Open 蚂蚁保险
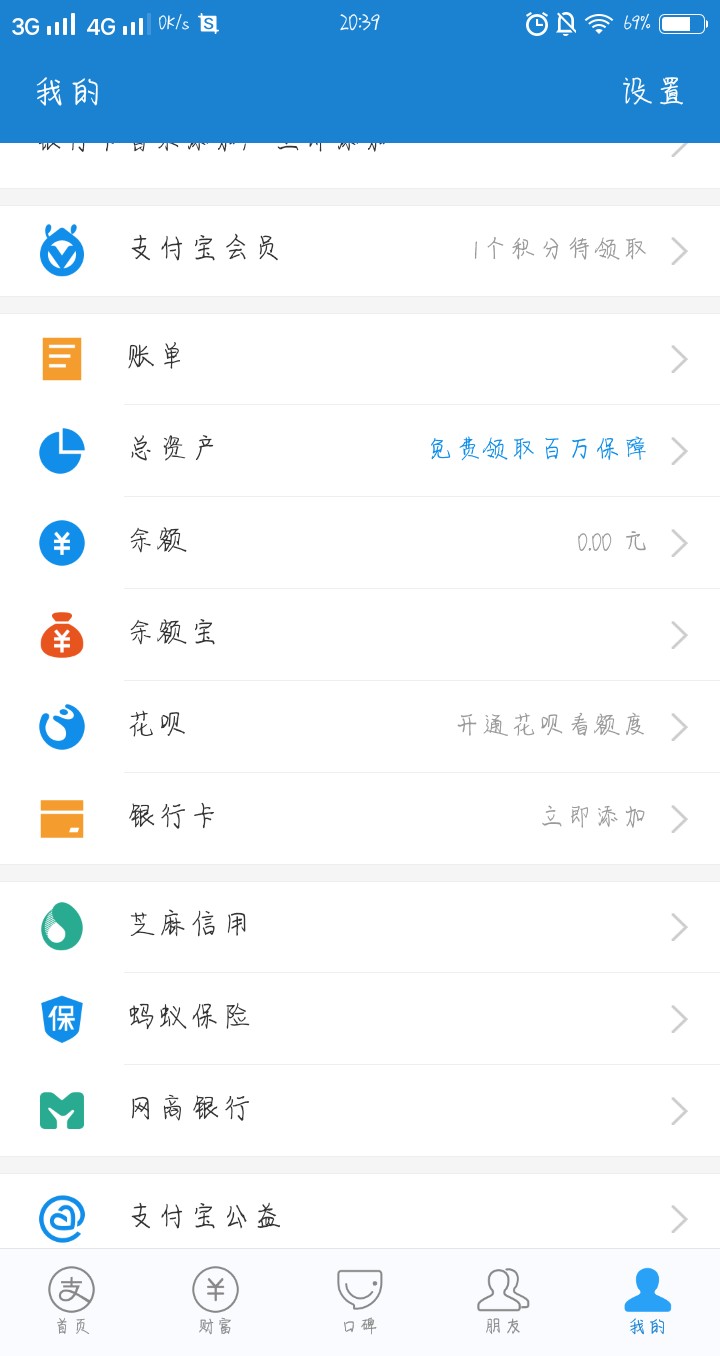Viewport: 720px width, 1356px height. tap(360, 1019)
